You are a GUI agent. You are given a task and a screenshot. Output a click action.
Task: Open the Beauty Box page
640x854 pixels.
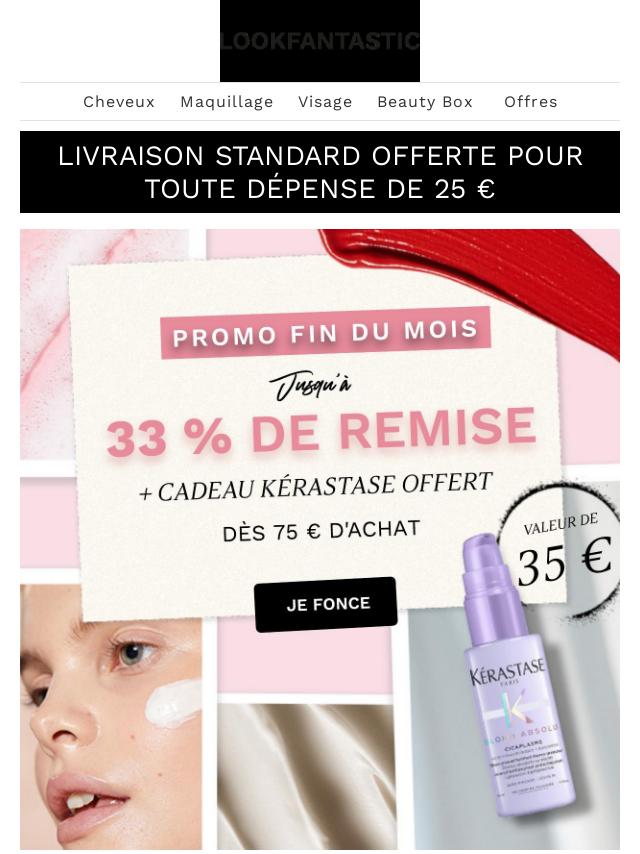(425, 102)
